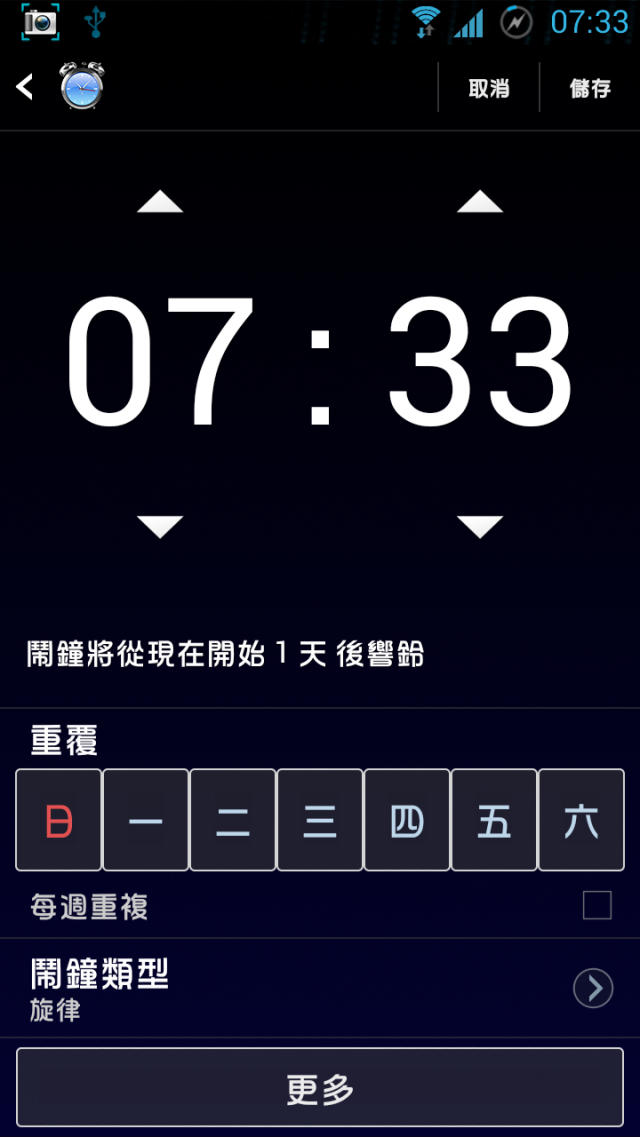Increase the hour with the up arrow
This screenshot has width=640, height=1138.
point(160,203)
